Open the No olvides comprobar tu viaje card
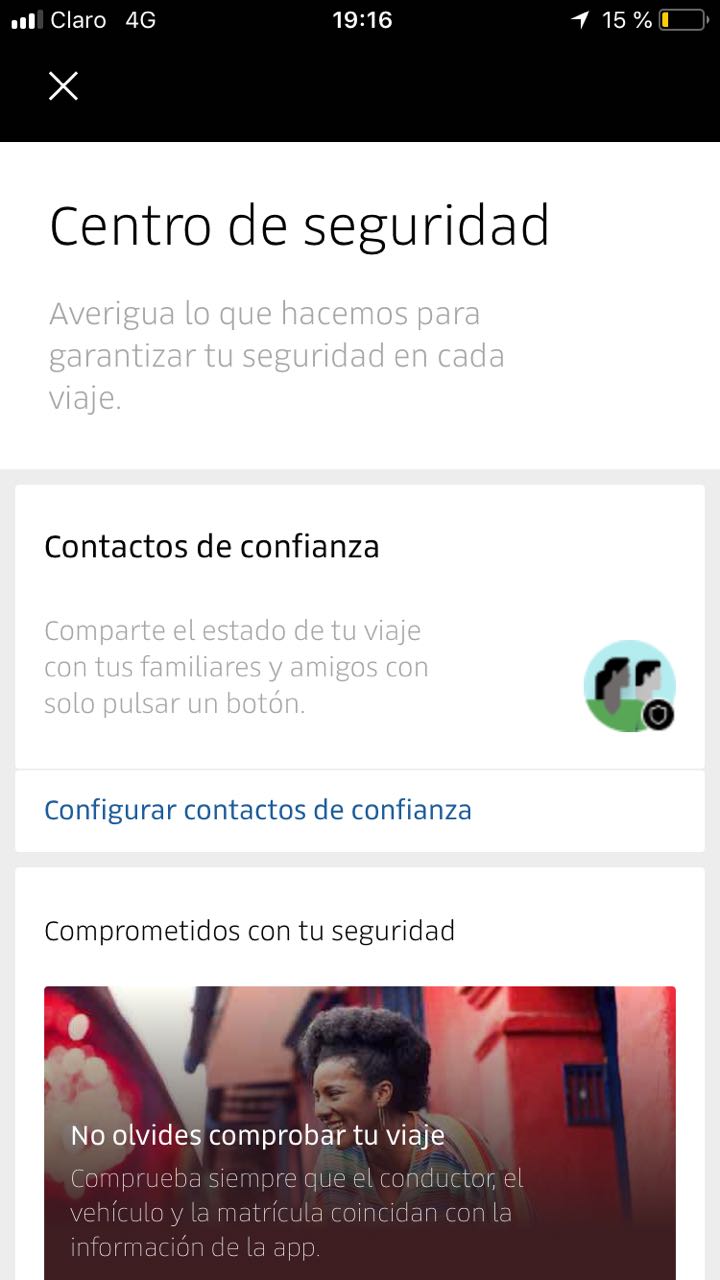The image size is (720, 1280). pyautogui.click(x=360, y=1133)
